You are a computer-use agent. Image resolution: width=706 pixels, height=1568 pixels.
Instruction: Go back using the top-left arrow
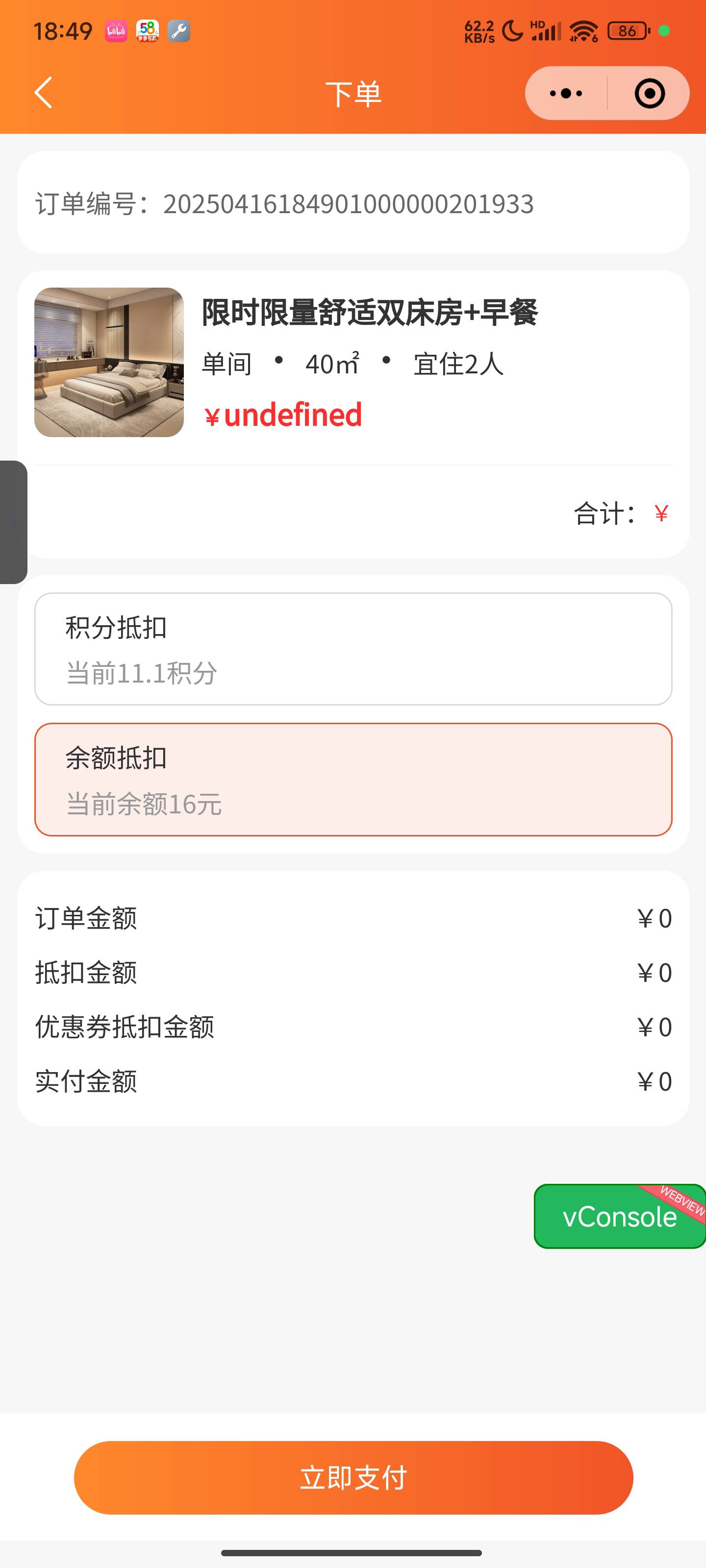[x=43, y=93]
